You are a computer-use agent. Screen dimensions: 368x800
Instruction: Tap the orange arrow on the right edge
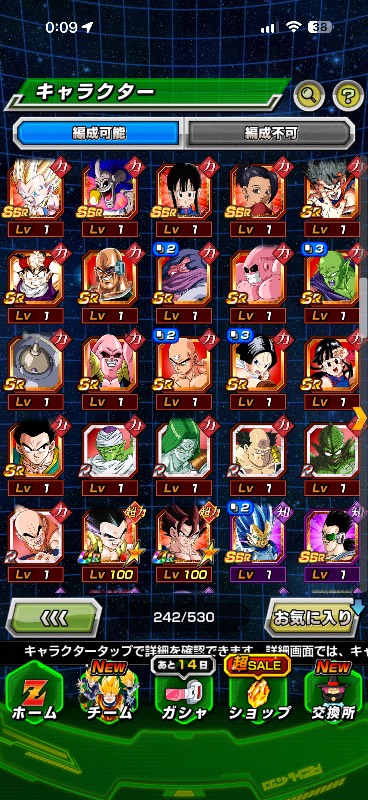tap(360, 418)
